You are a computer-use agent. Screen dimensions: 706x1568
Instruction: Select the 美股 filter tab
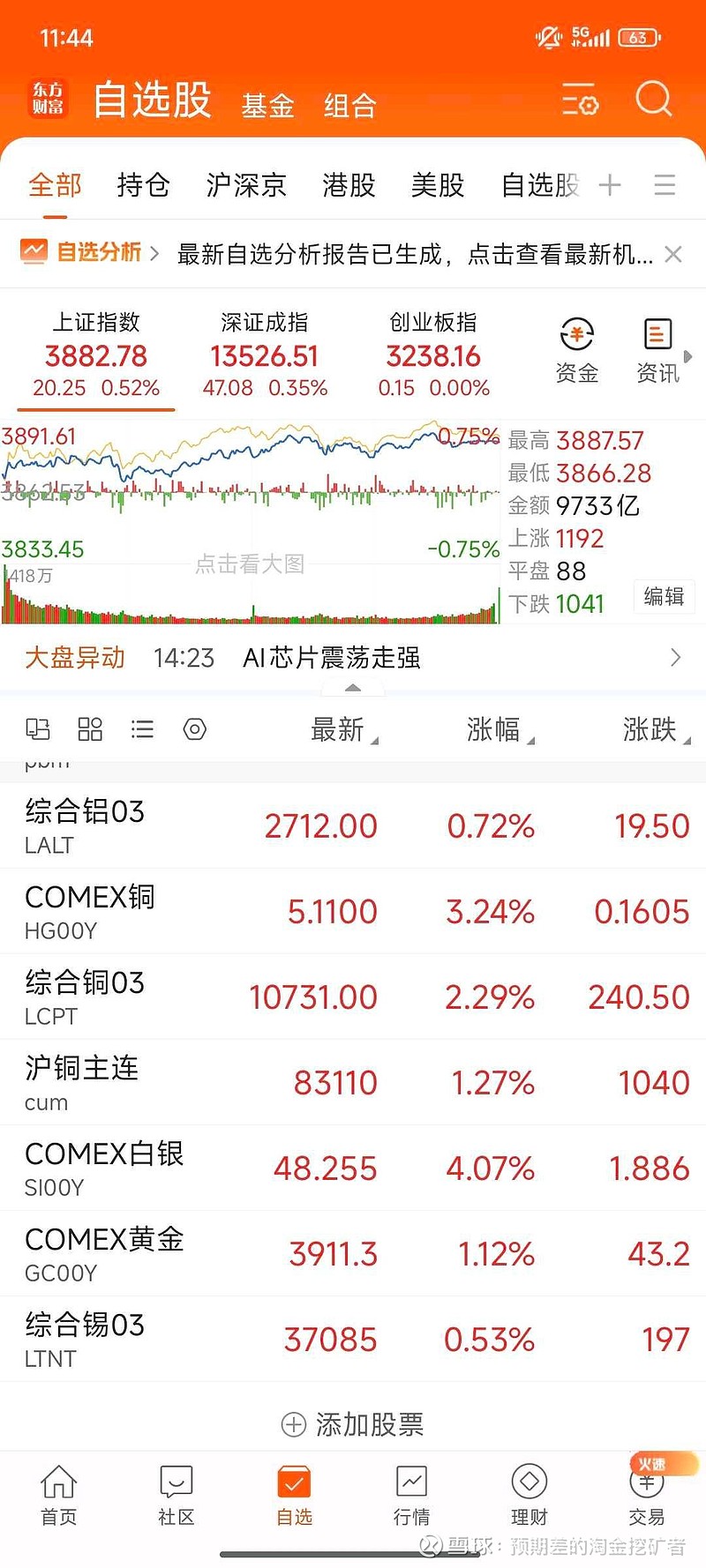tap(438, 185)
